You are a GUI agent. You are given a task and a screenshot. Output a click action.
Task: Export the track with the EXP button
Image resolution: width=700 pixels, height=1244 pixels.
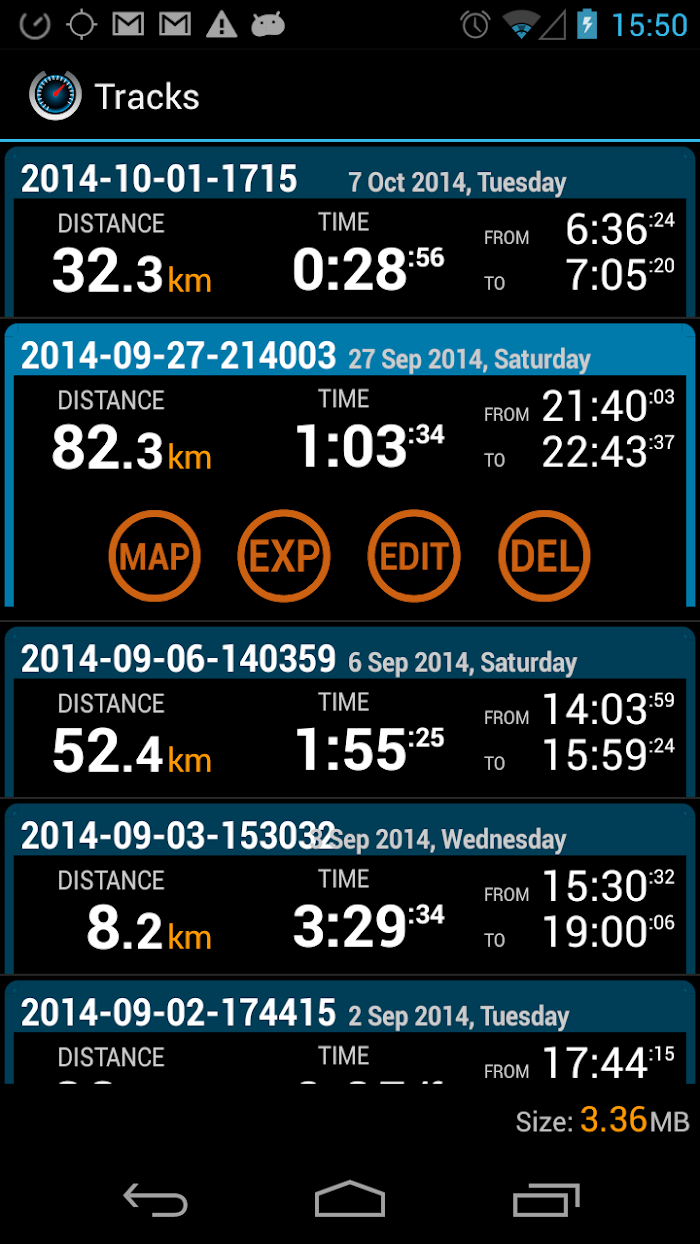pyautogui.click(x=284, y=556)
